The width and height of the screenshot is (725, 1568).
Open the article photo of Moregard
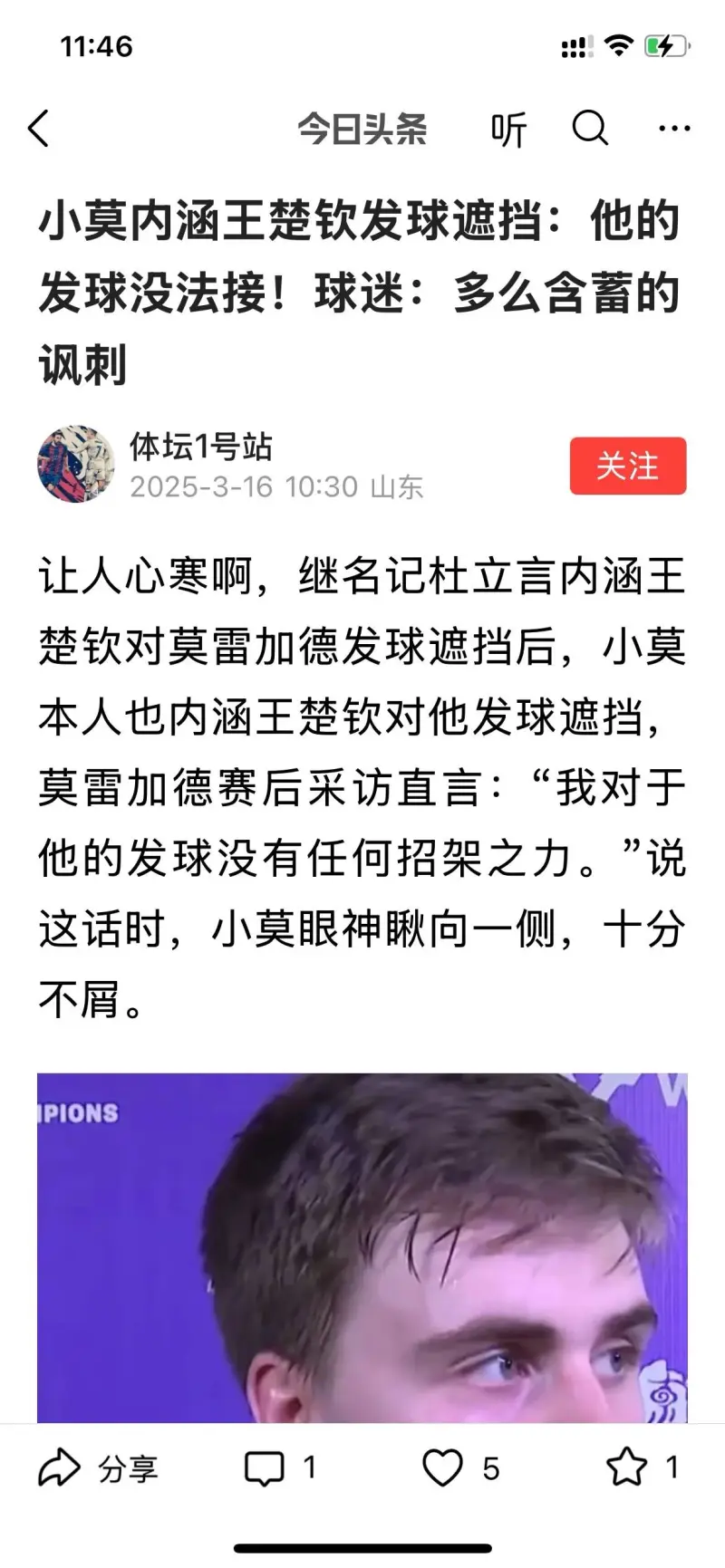pos(362,1247)
